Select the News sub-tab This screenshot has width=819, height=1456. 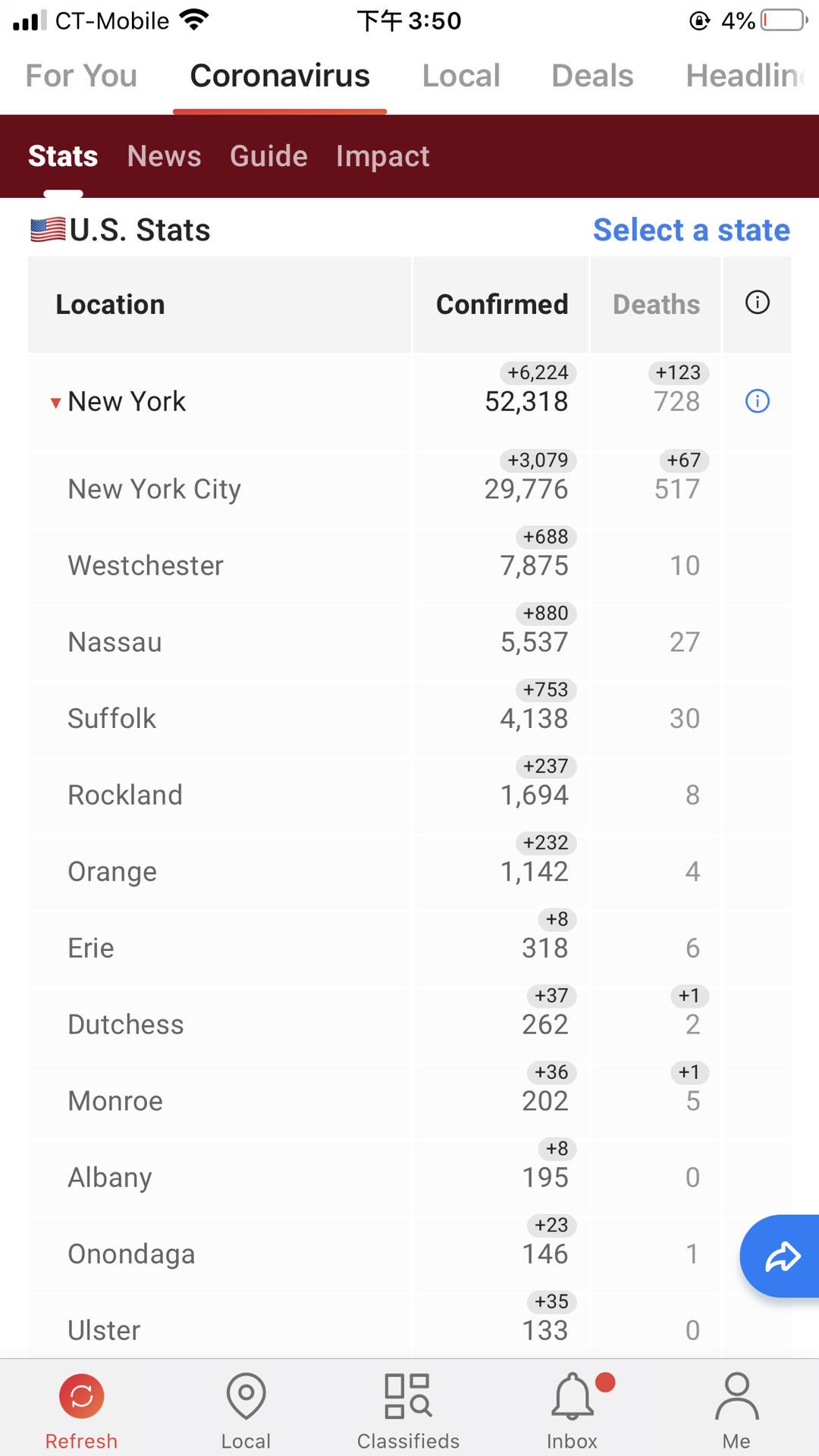164,156
